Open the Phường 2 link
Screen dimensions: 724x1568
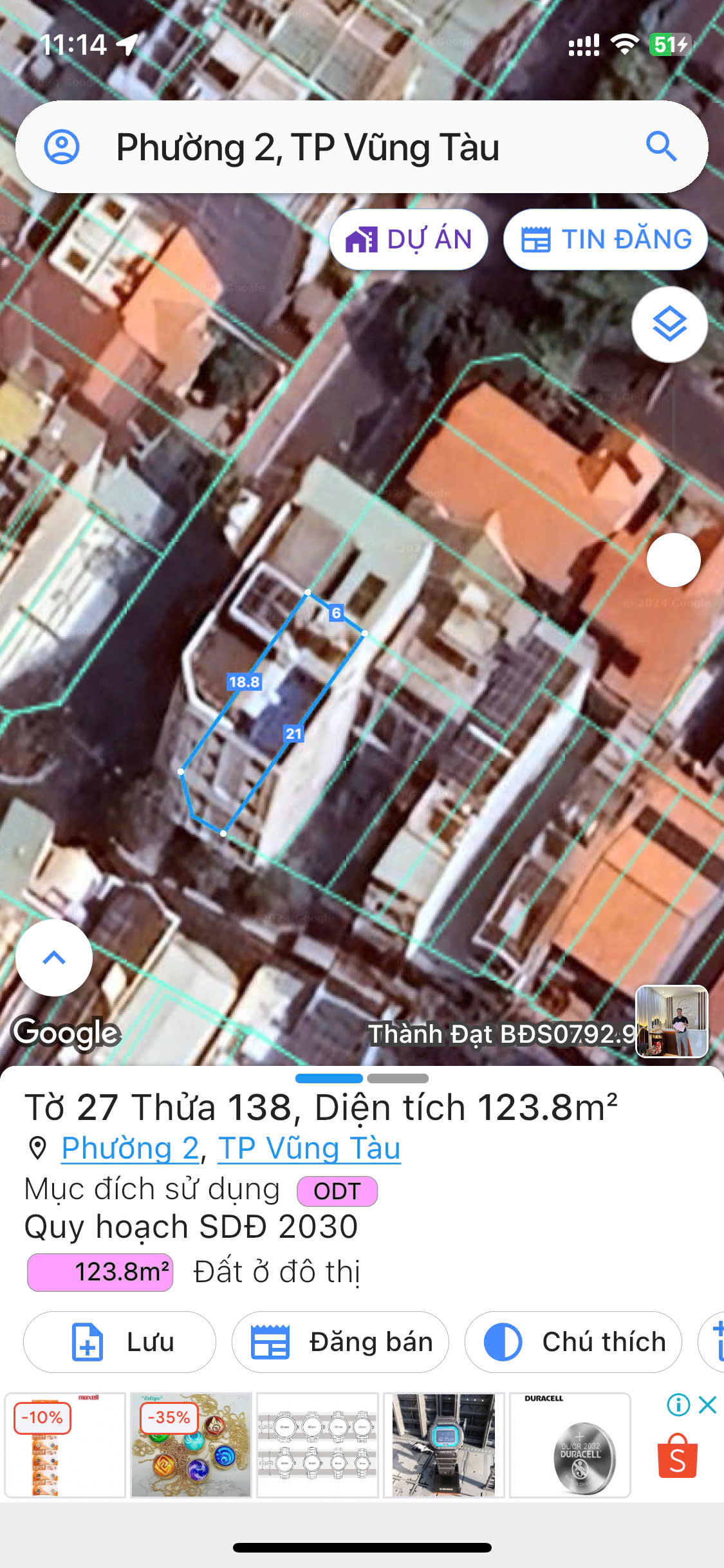[130, 1148]
